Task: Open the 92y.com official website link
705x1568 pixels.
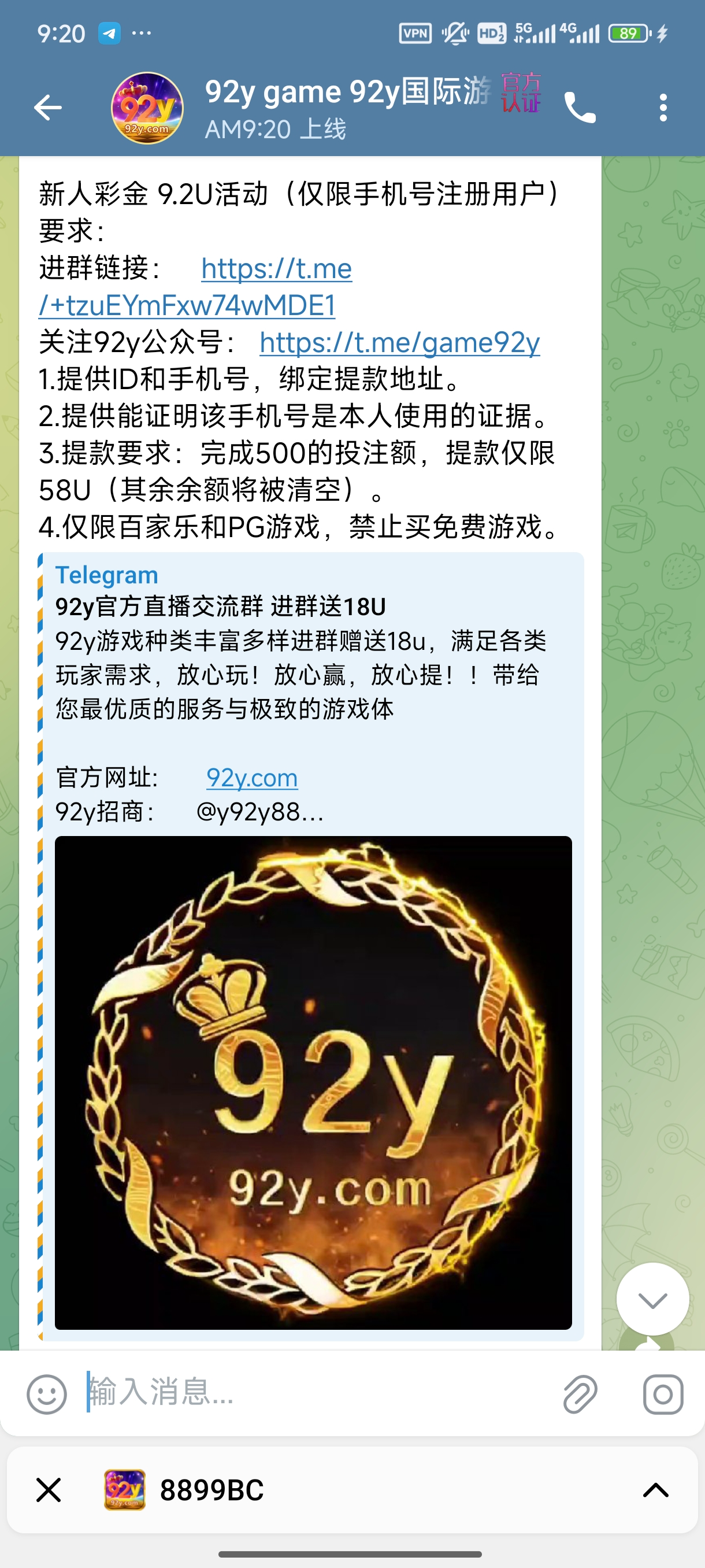Action: pos(252,778)
